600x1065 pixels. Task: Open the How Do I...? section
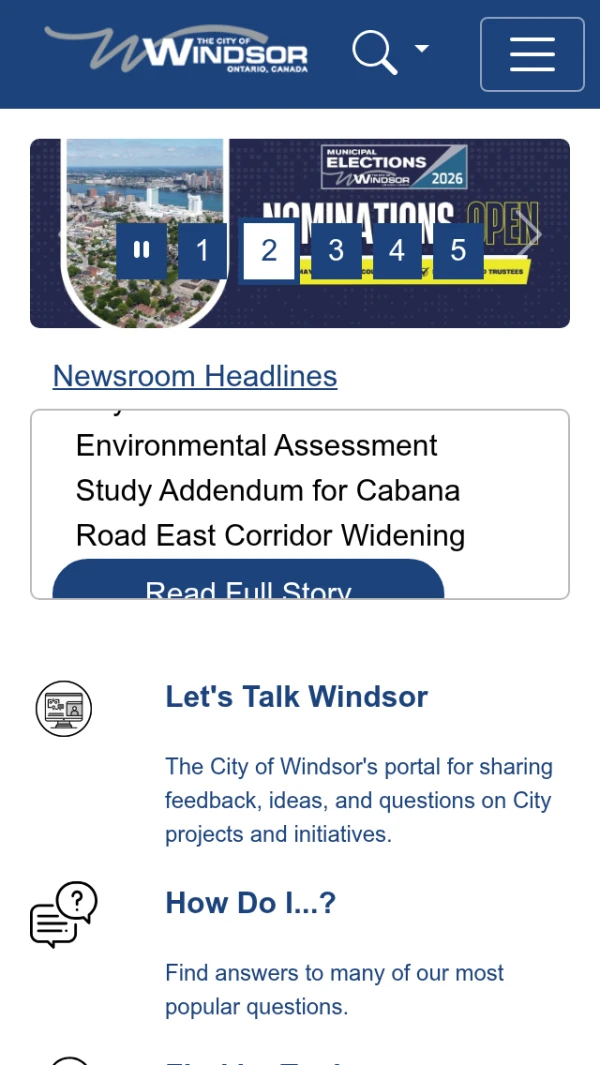pyautogui.click(x=251, y=903)
